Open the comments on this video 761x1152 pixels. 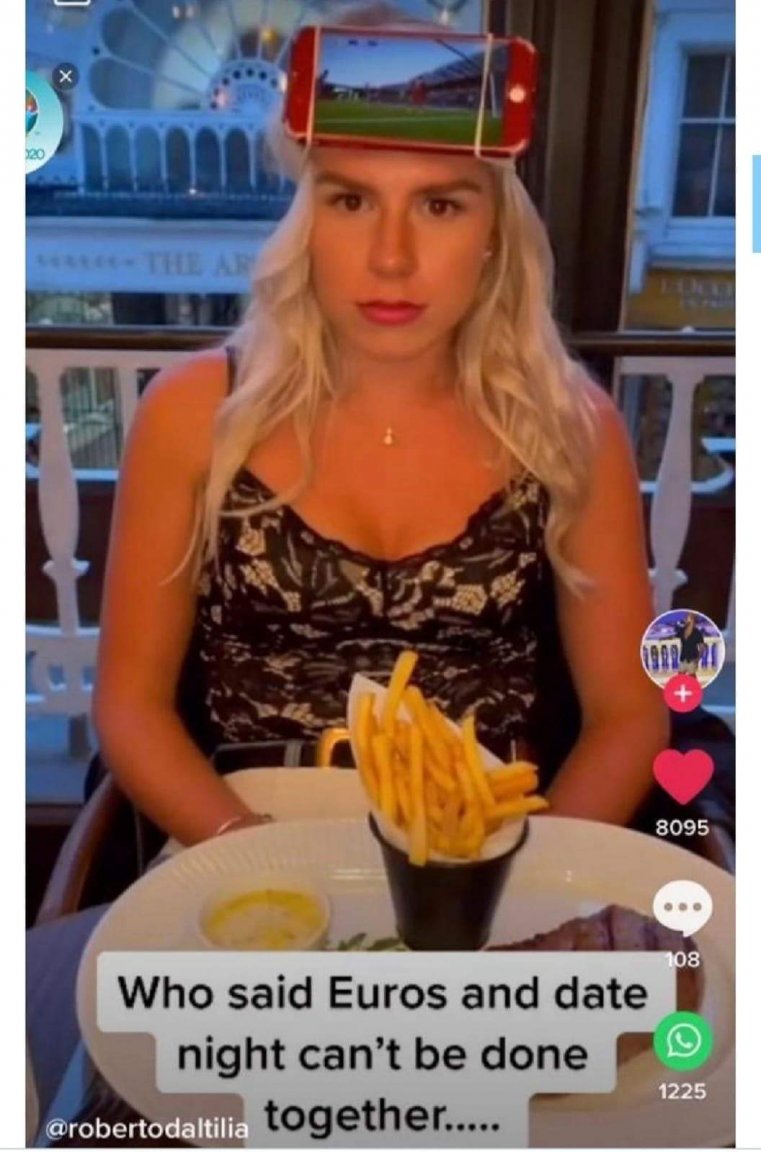(x=683, y=908)
